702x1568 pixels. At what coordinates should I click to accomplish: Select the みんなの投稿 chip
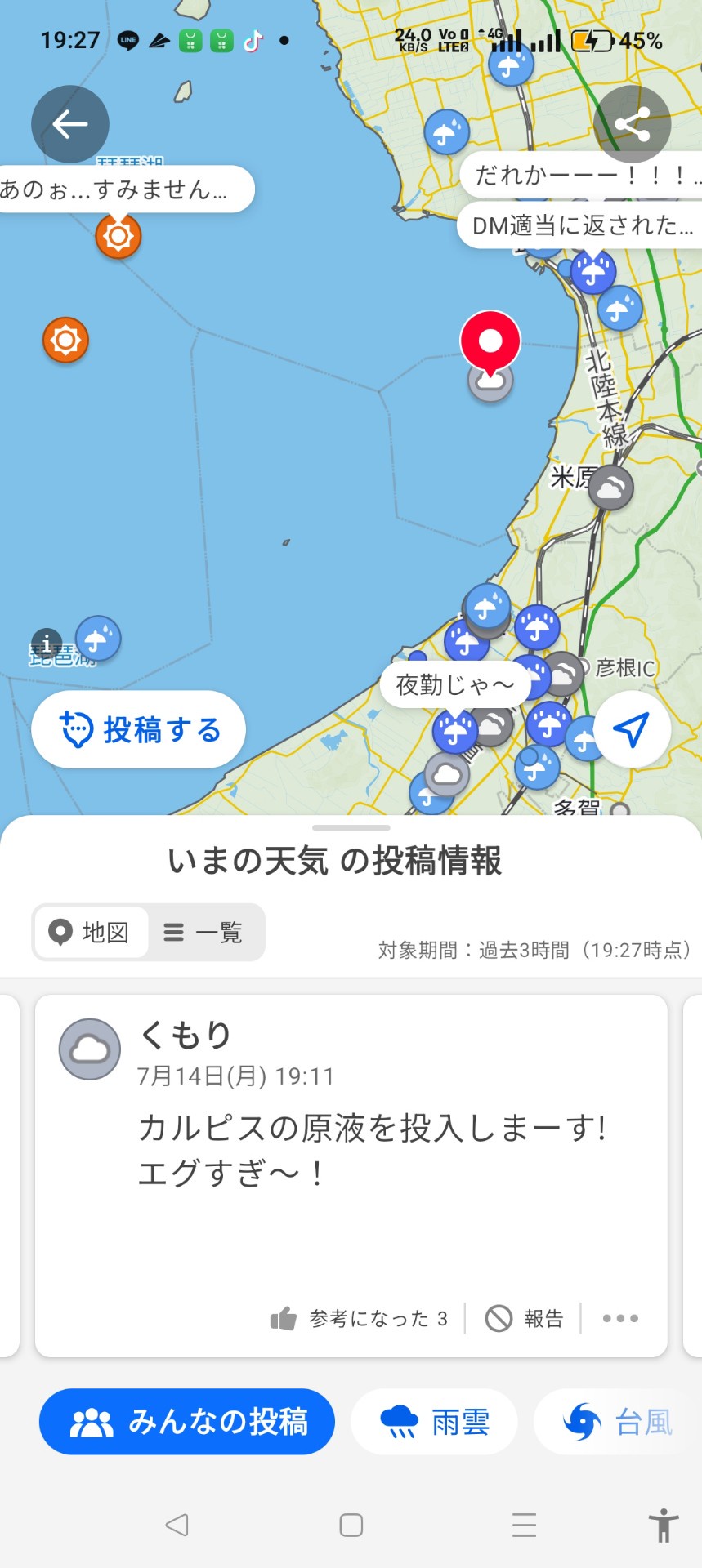click(187, 1422)
